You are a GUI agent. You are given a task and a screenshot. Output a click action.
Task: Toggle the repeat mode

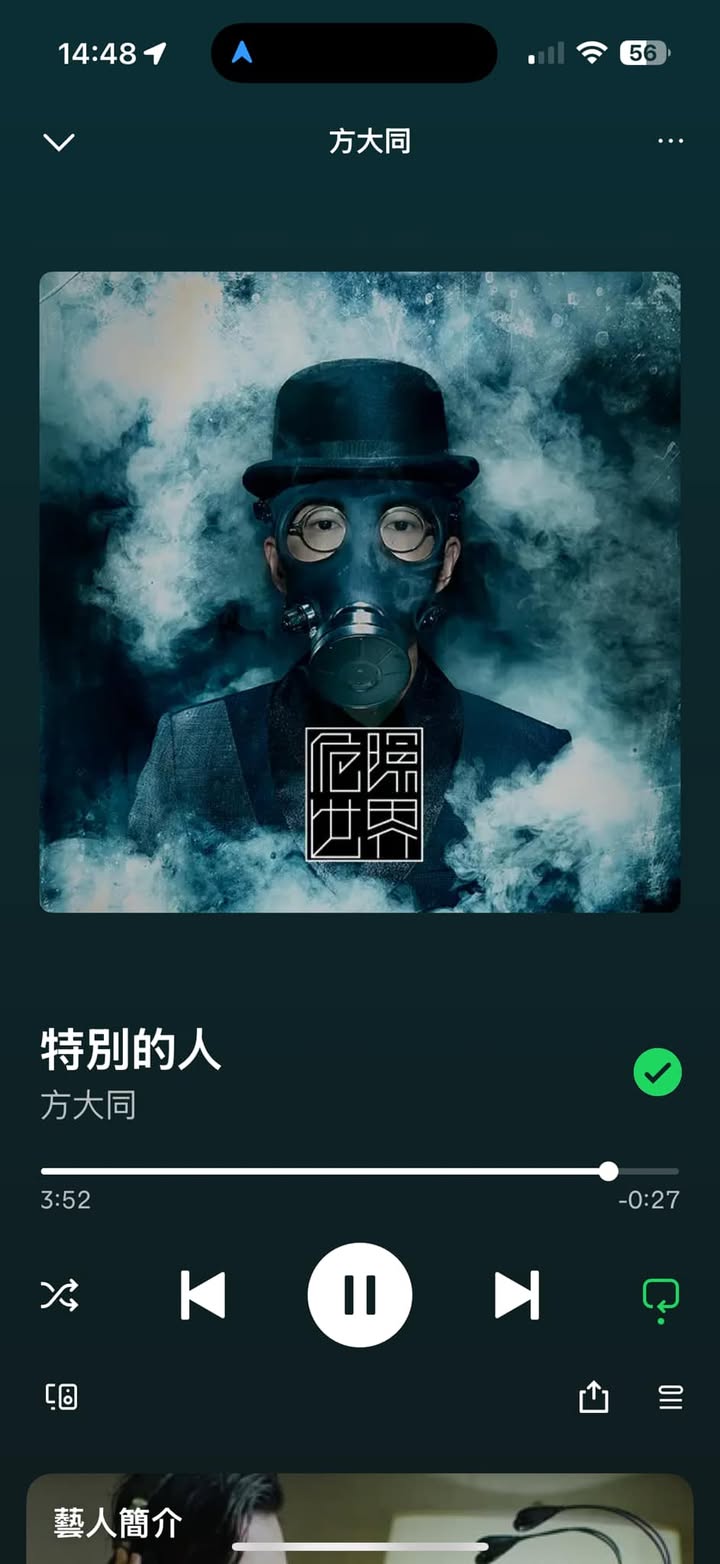coord(660,1296)
